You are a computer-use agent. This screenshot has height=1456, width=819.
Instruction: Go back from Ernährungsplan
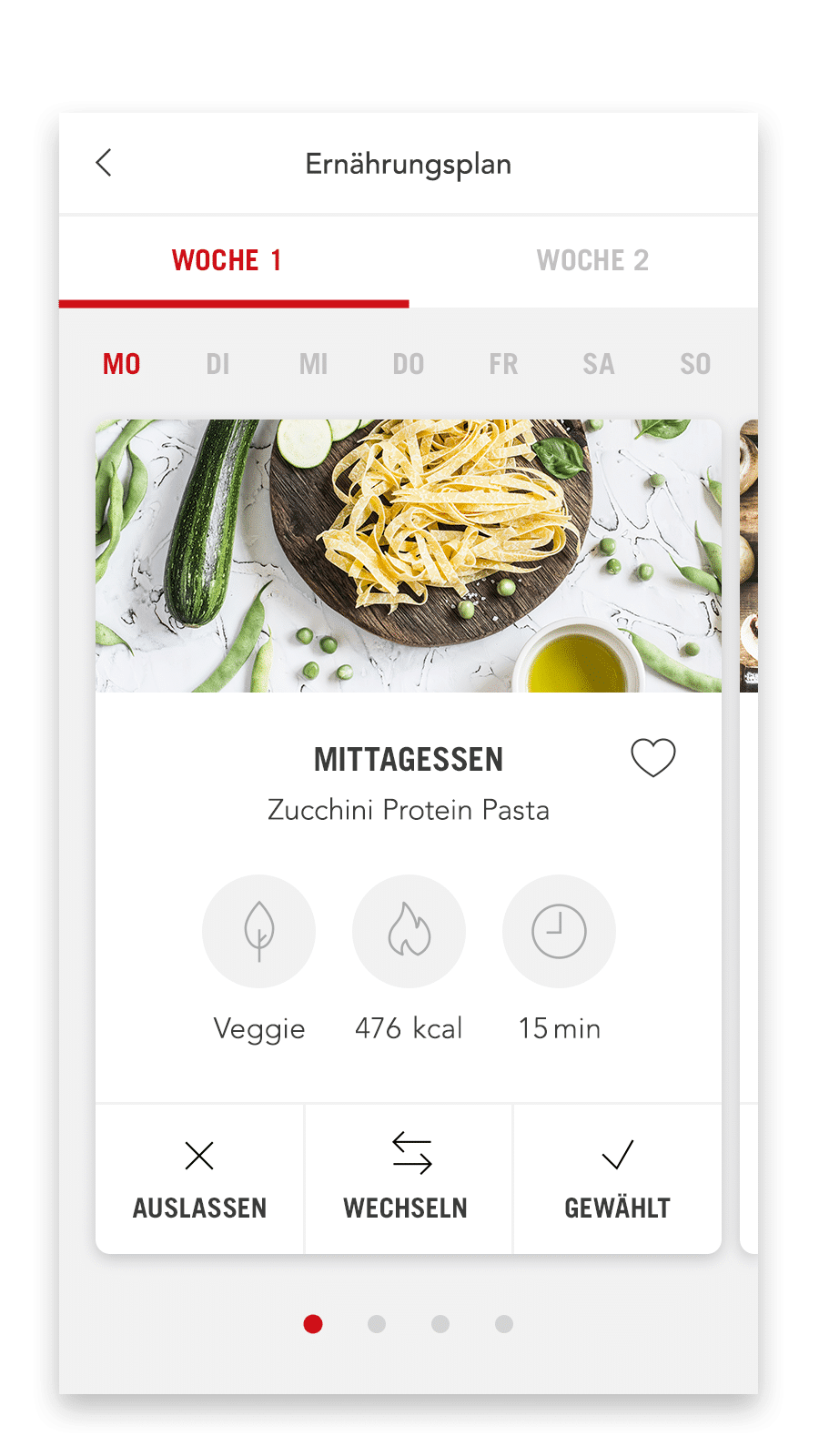click(104, 164)
